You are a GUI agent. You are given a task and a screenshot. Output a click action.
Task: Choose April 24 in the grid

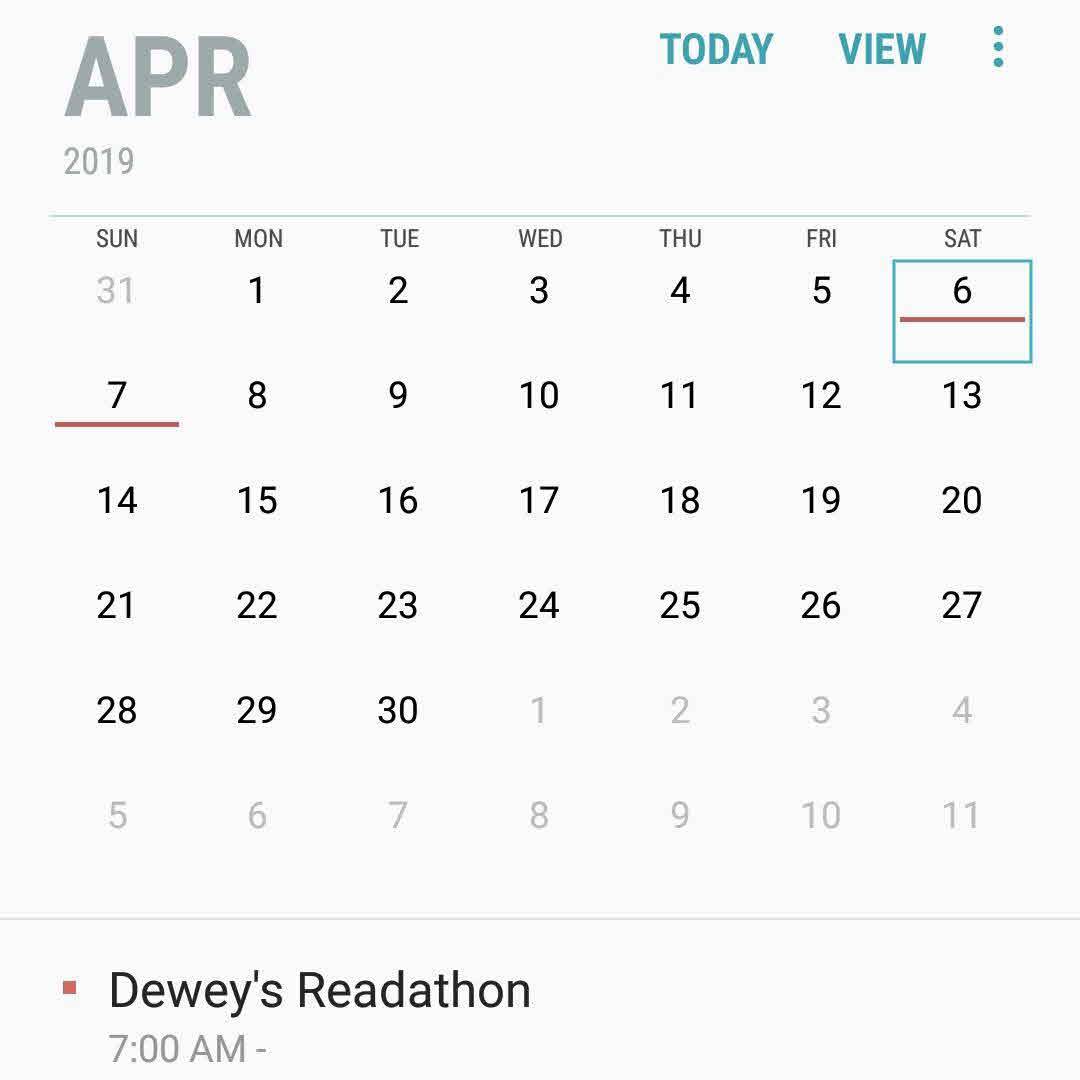[x=539, y=606]
